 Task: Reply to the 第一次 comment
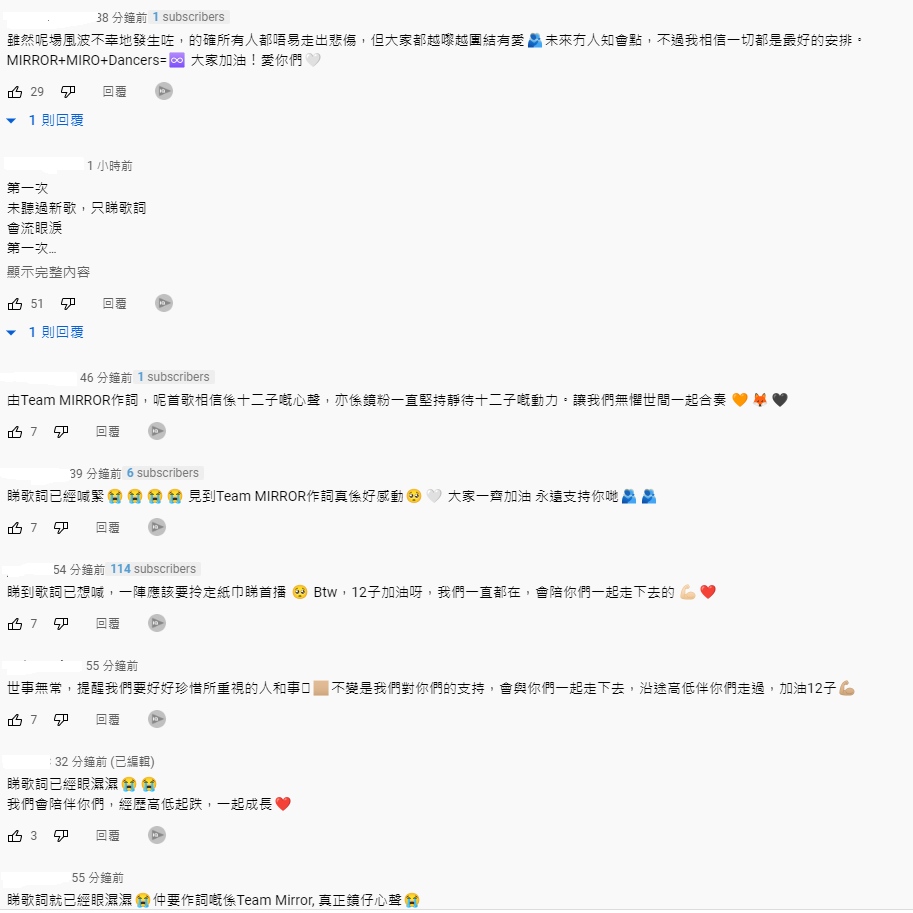(x=114, y=304)
